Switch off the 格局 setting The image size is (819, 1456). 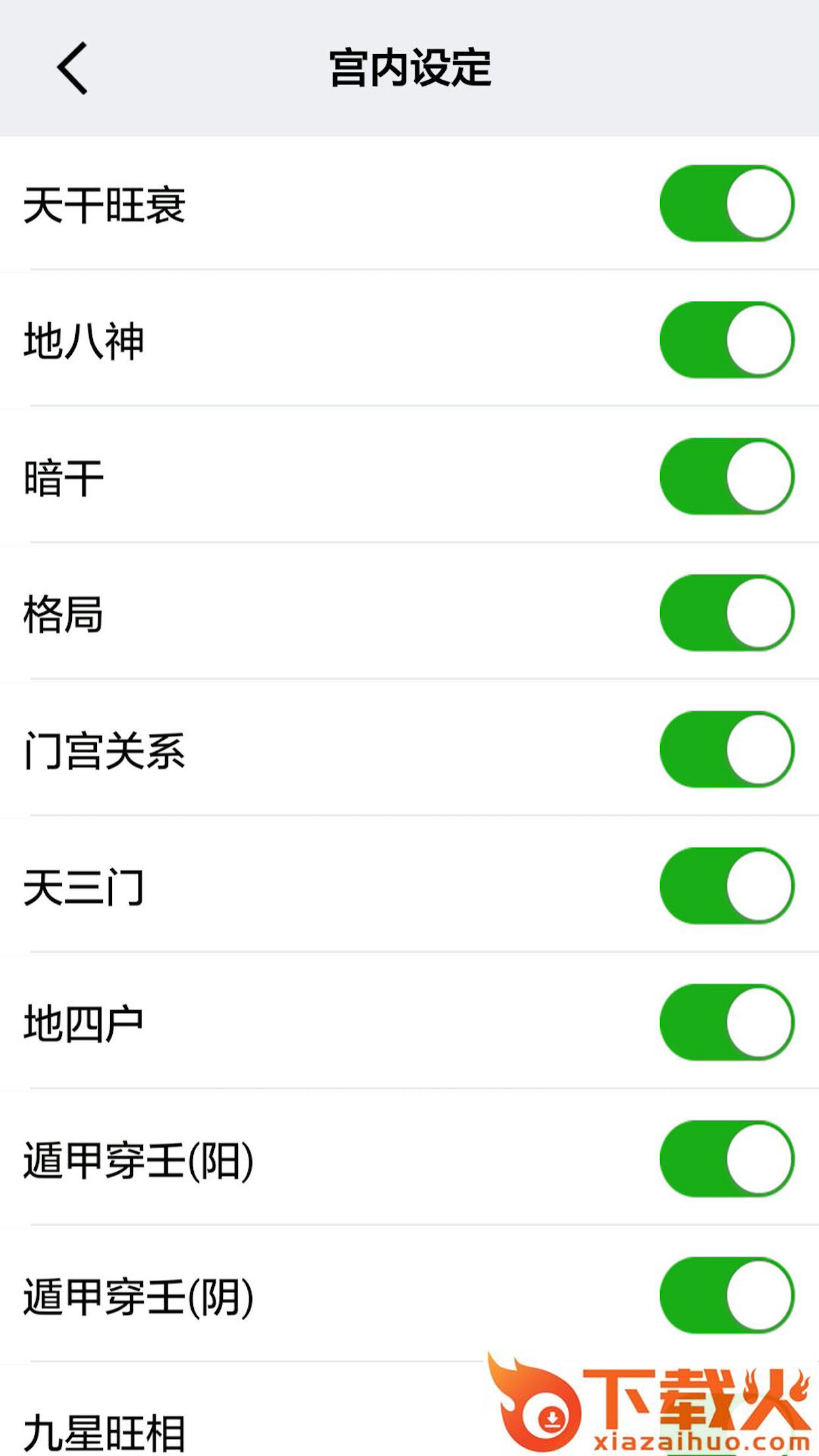[x=727, y=613]
